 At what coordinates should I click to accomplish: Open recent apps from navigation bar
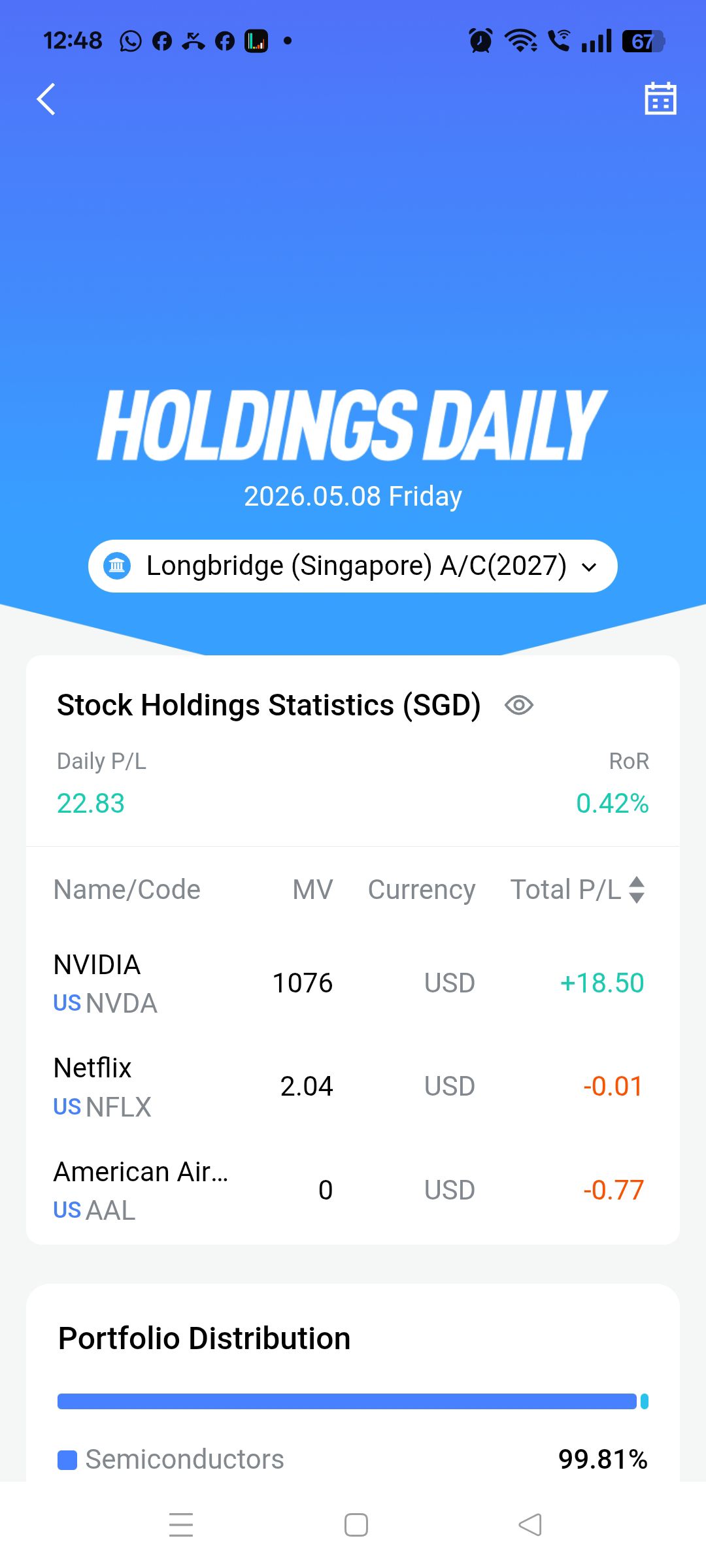[x=181, y=1525]
